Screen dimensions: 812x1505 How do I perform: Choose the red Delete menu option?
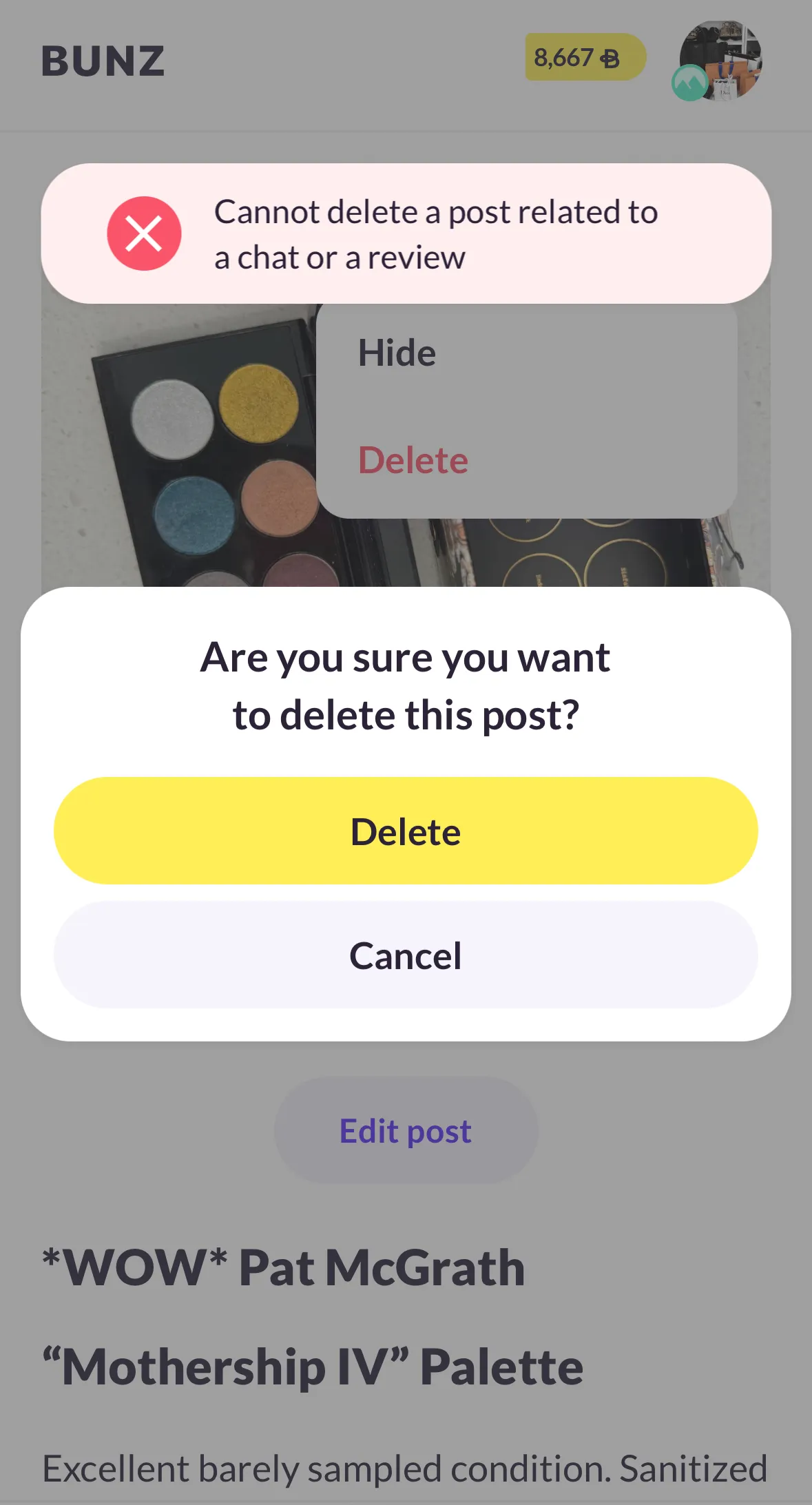tap(413, 460)
